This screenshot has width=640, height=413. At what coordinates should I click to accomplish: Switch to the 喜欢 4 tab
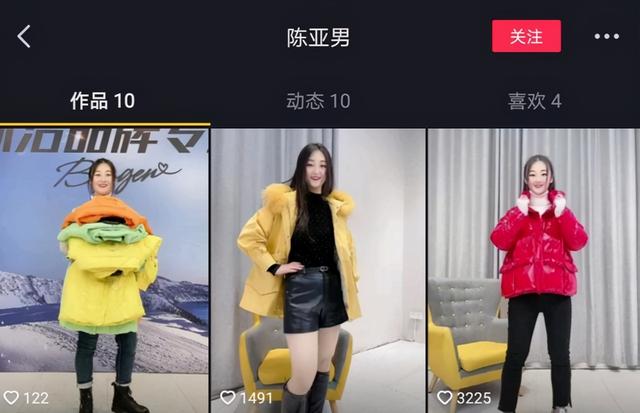click(534, 101)
